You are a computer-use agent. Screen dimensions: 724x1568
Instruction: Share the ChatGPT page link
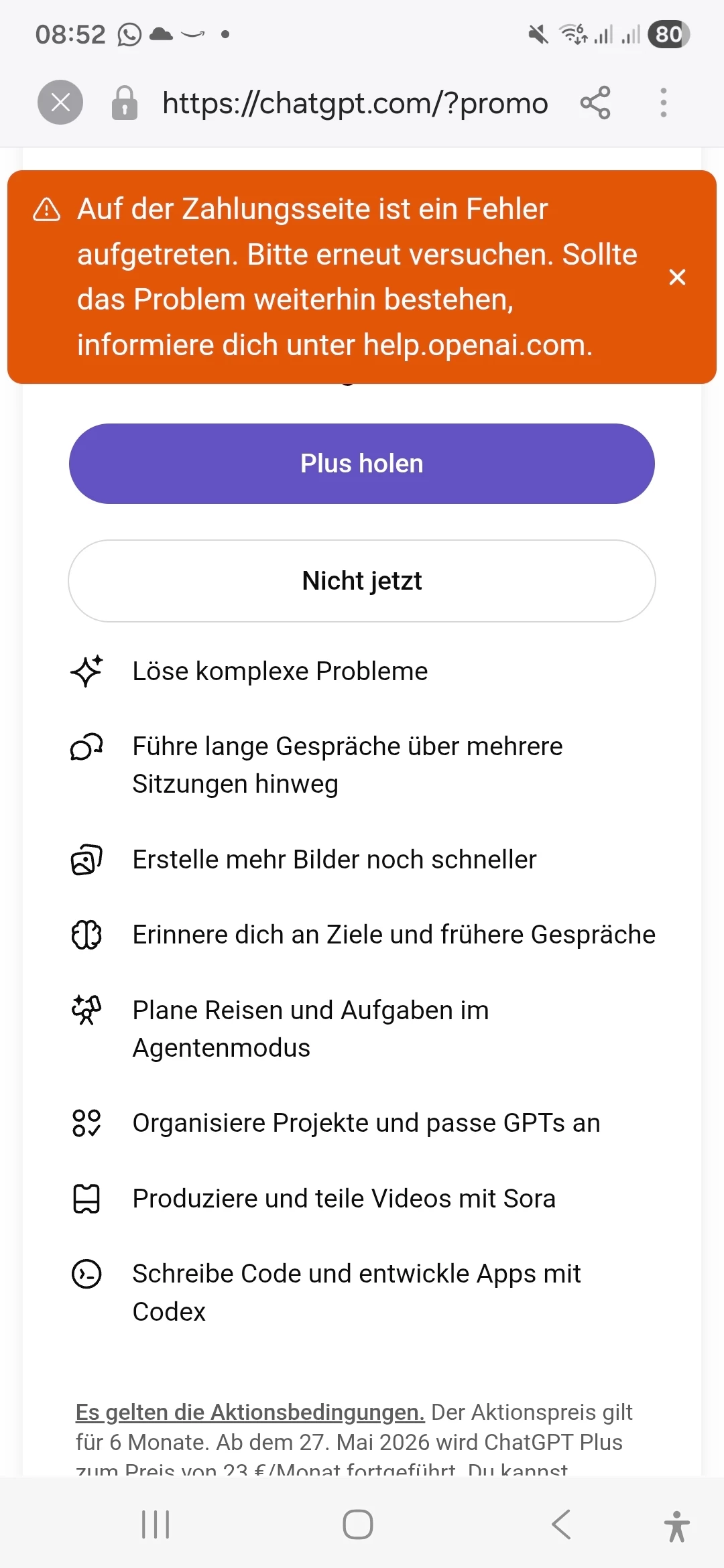(x=595, y=103)
